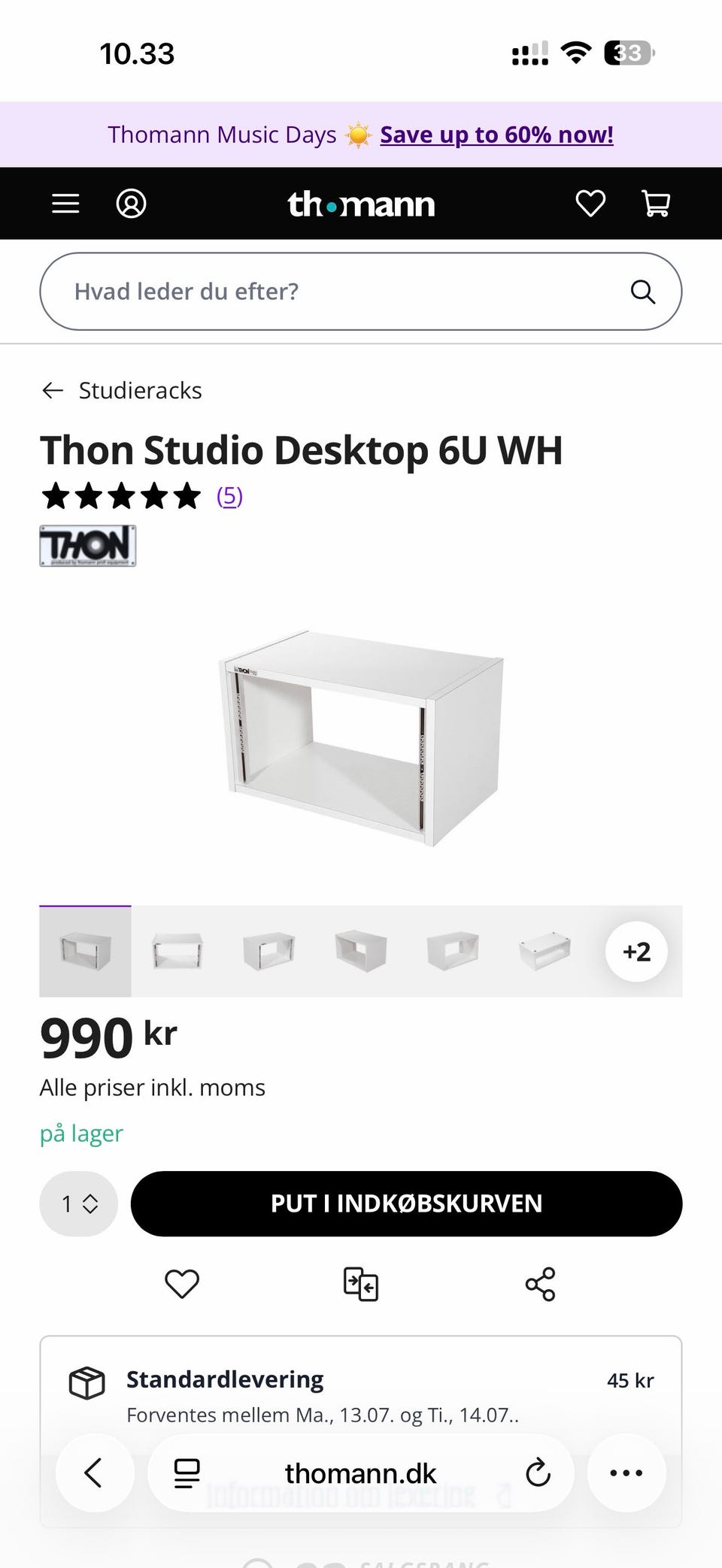Reload the thomann.dk page
The image size is (722, 1568).
[538, 1473]
